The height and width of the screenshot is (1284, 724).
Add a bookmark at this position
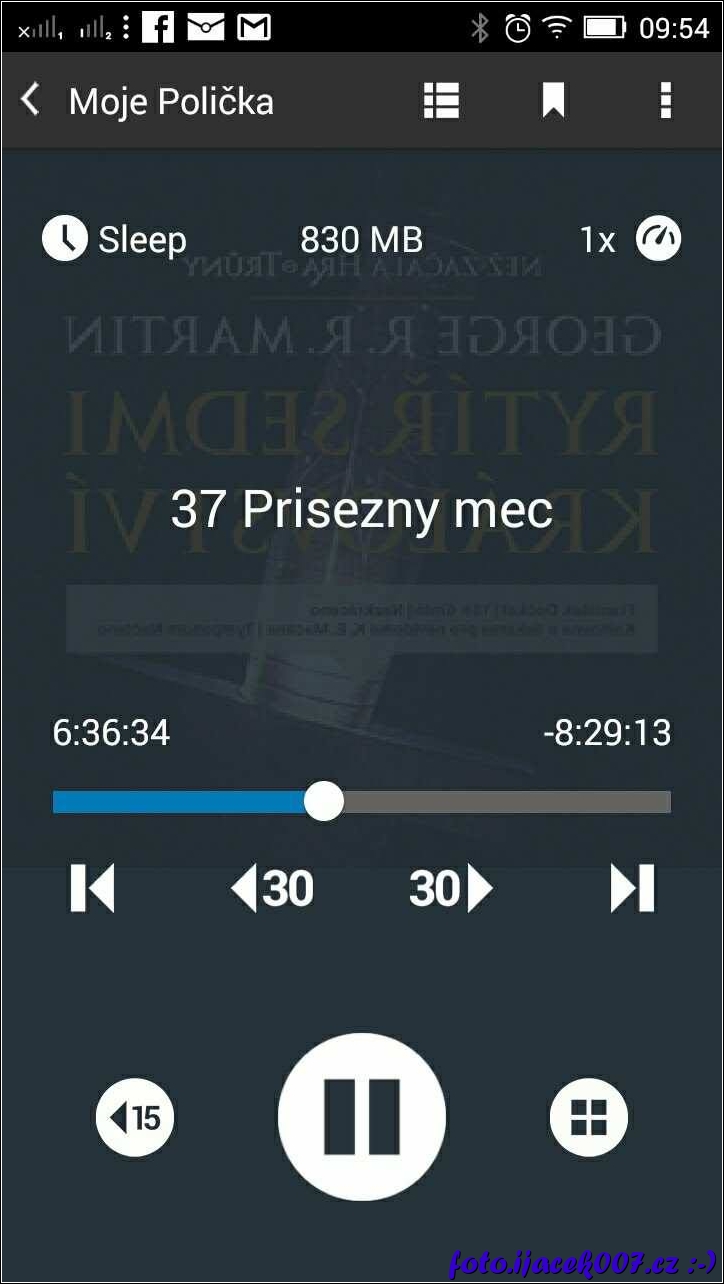(x=553, y=101)
